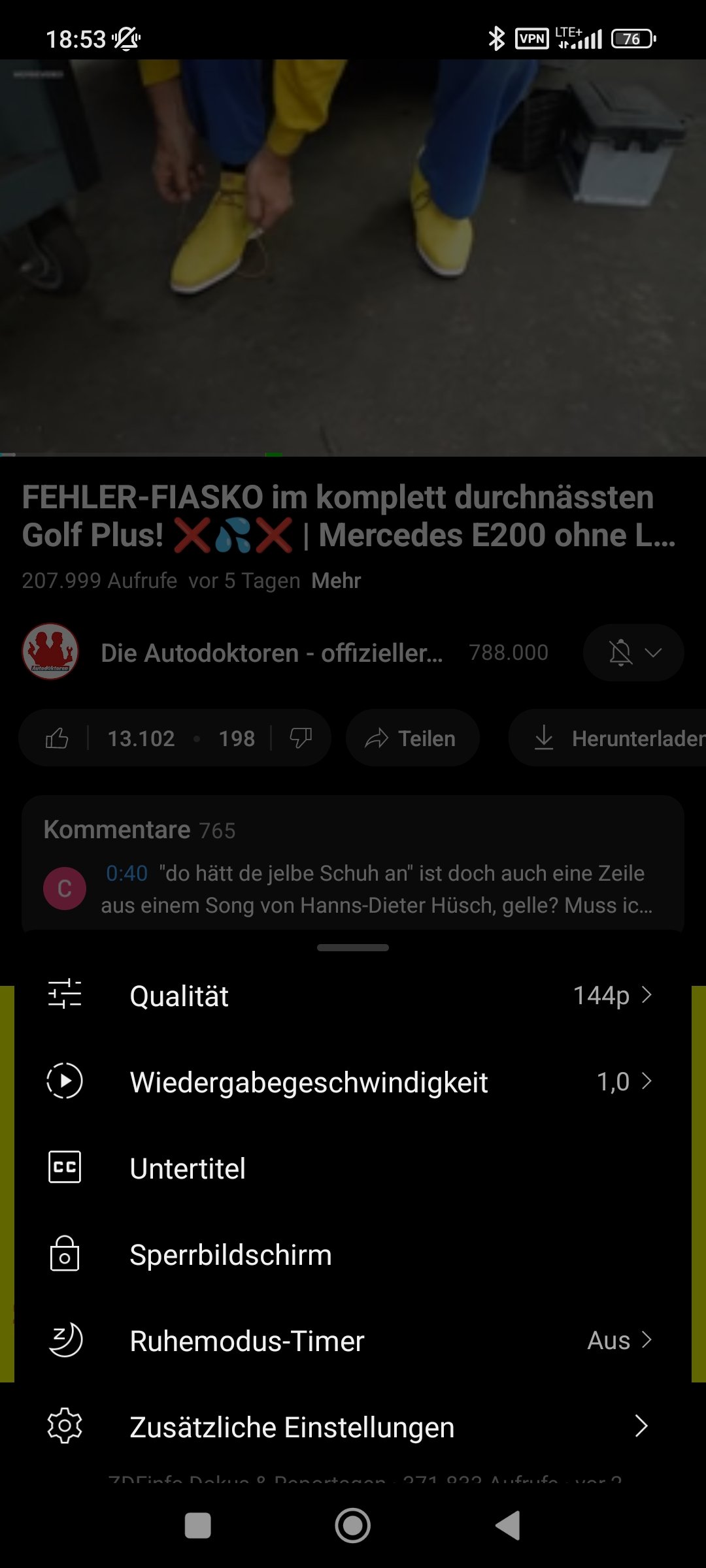Open the Untertitel subtitle options

click(x=353, y=1168)
